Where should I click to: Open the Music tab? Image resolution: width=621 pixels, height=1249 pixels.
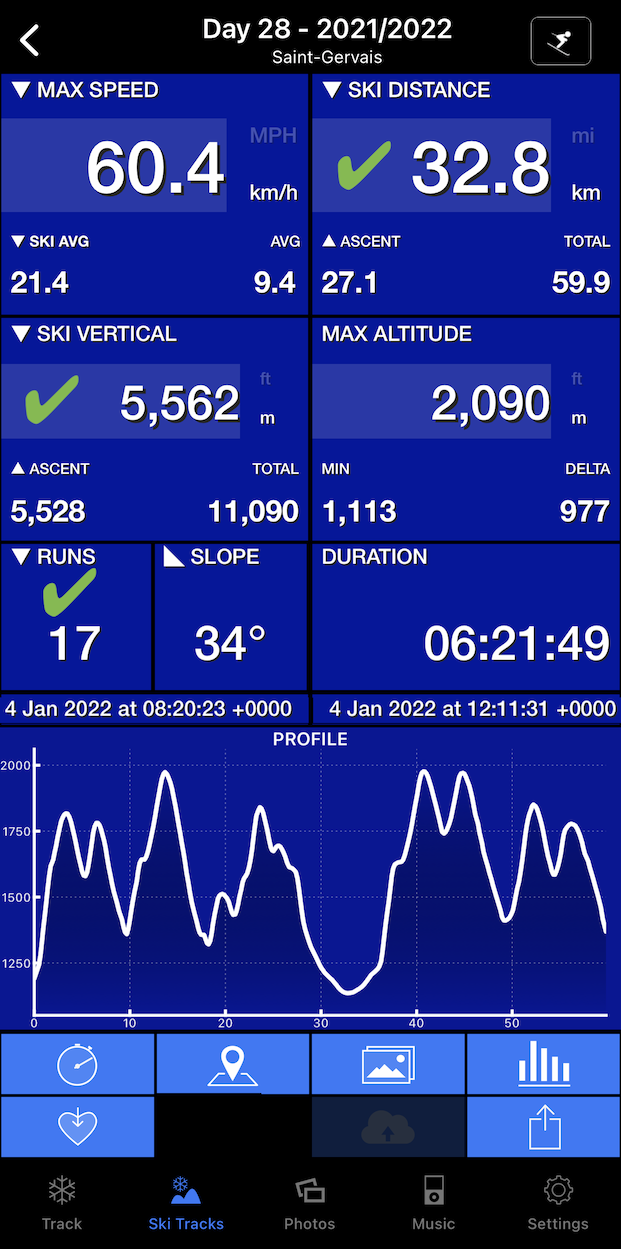[x=433, y=1203]
